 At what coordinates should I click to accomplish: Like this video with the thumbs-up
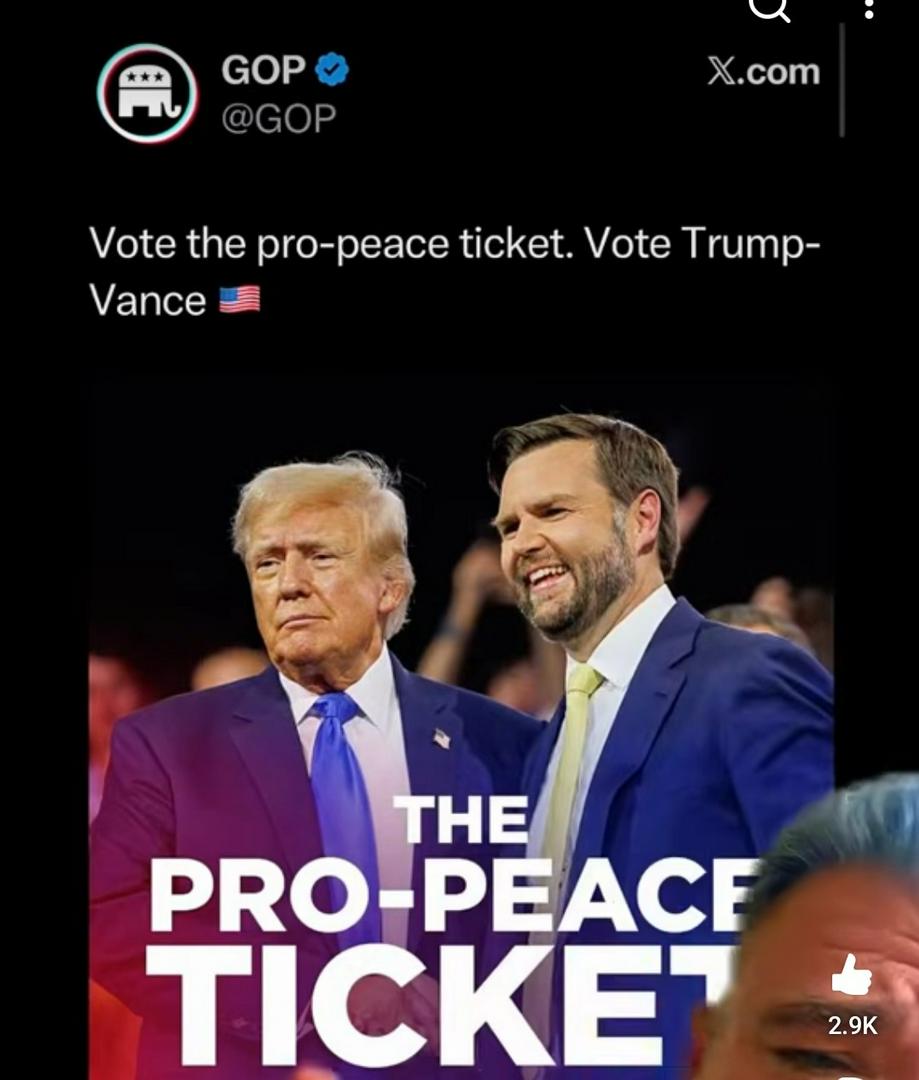click(851, 975)
